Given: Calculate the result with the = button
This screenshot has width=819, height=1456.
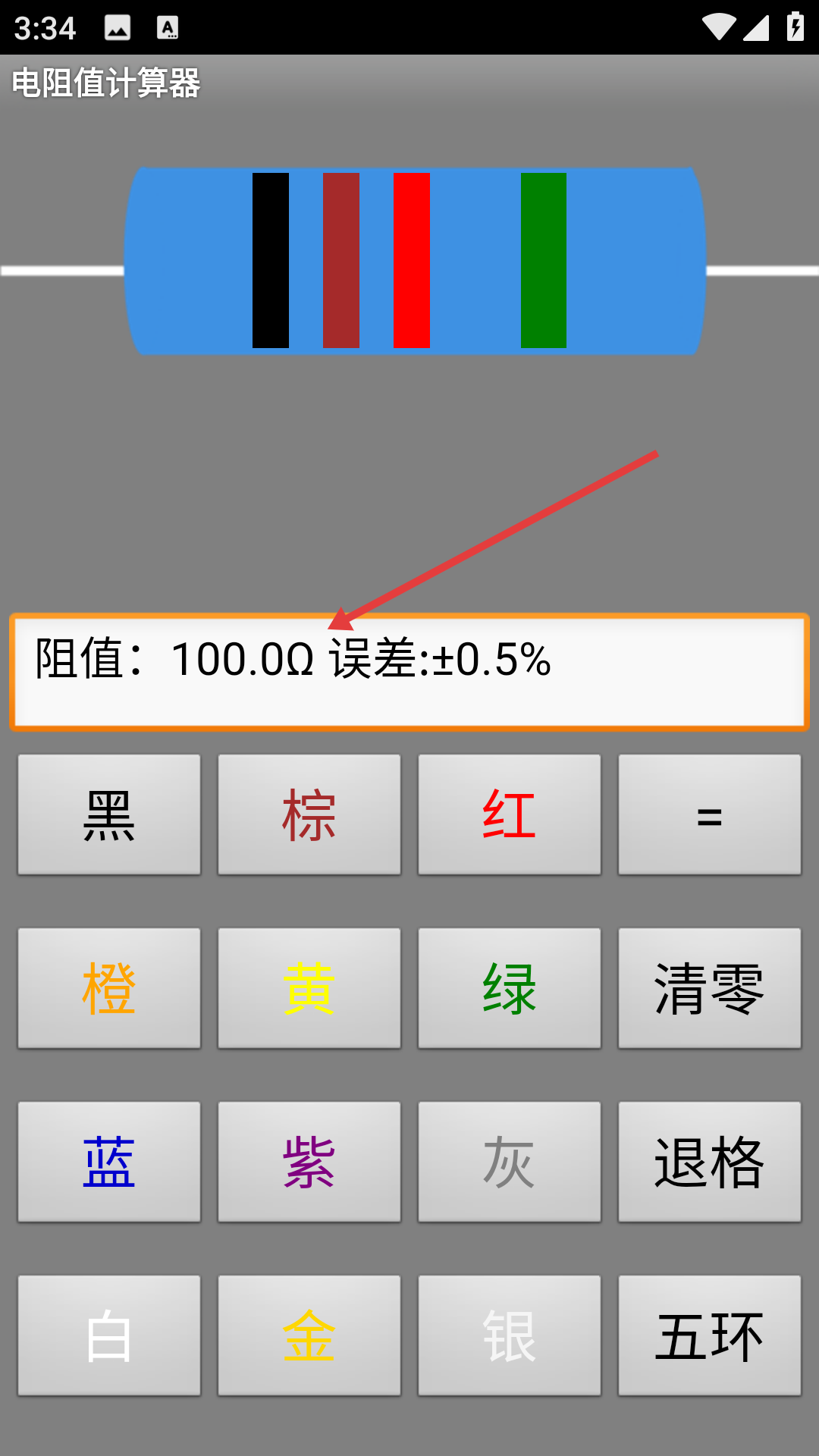Looking at the screenshot, I should click(x=710, y=814).
